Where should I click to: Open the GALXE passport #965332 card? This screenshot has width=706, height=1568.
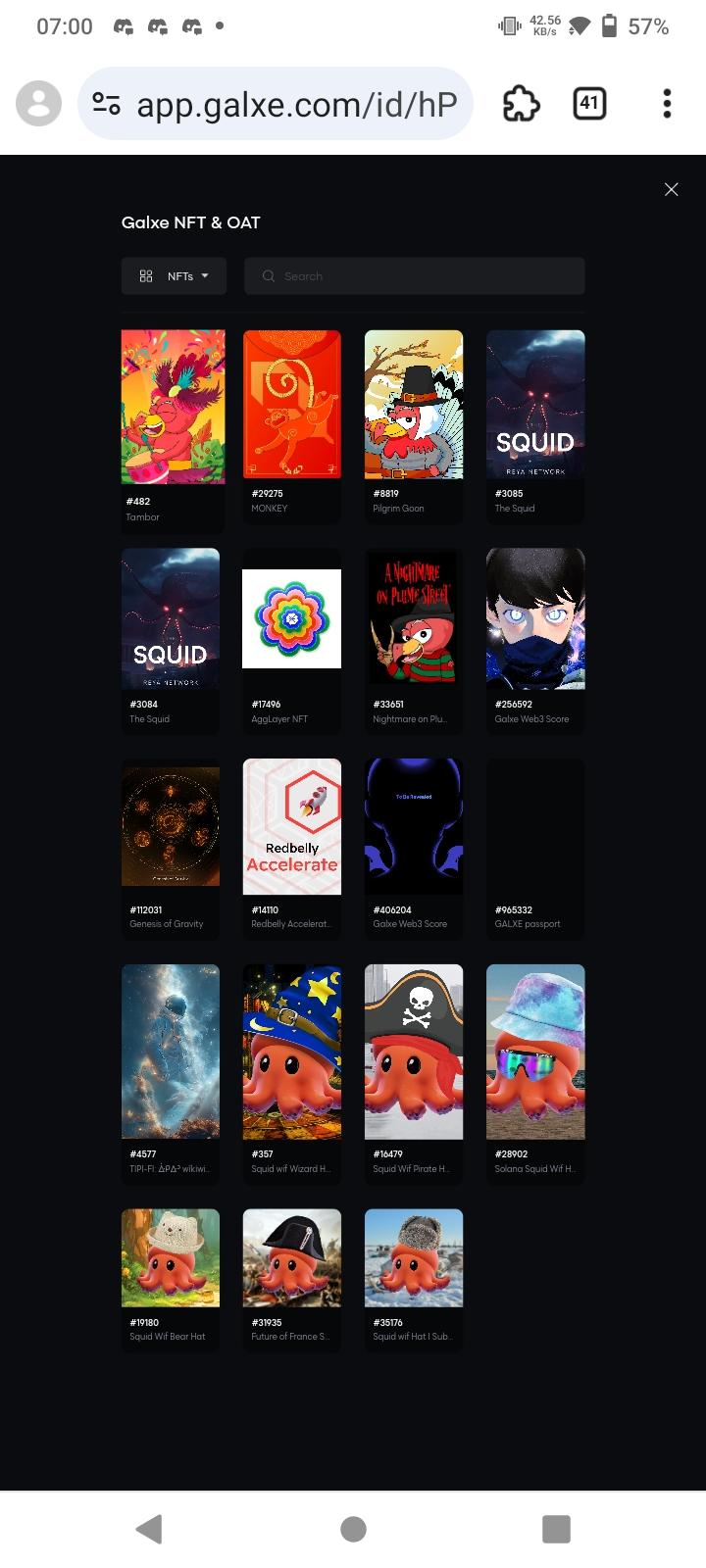(x=535, y=848)
